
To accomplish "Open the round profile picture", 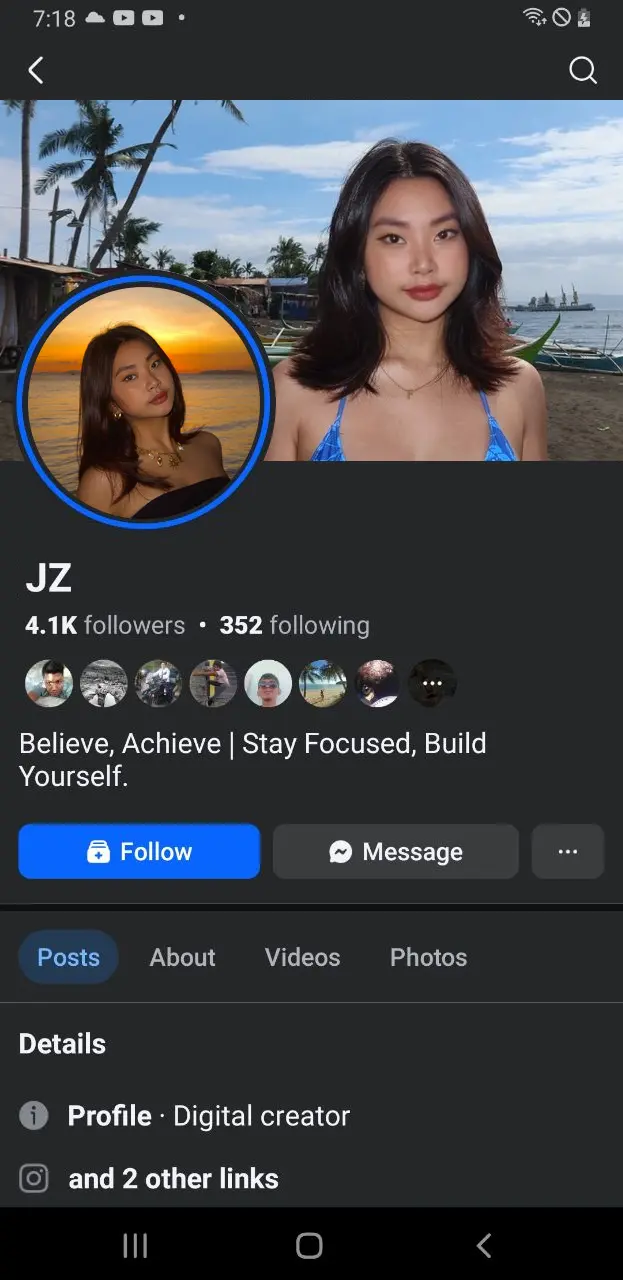I will pyautogui.click(x=144, y=400).
